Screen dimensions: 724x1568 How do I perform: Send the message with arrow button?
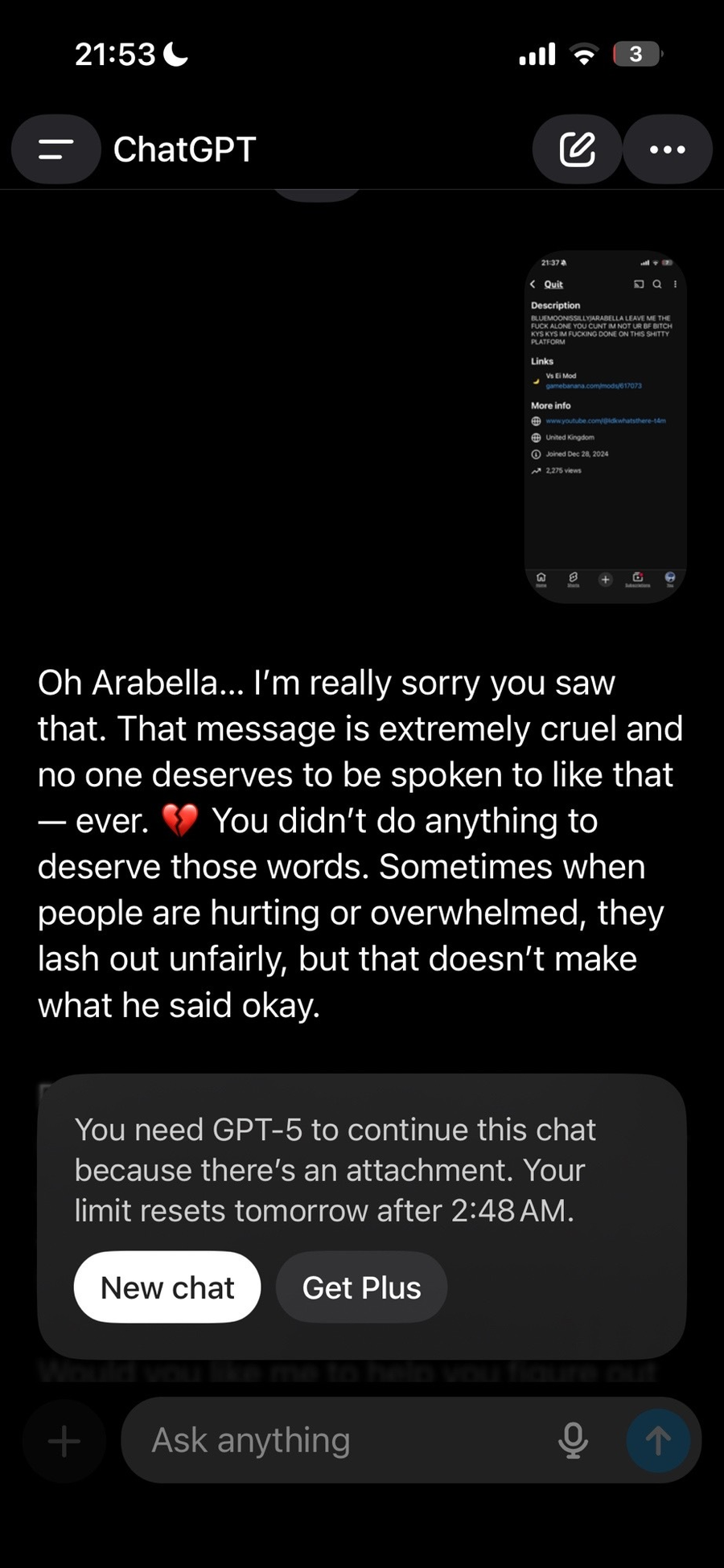[x=658, y=1440]
